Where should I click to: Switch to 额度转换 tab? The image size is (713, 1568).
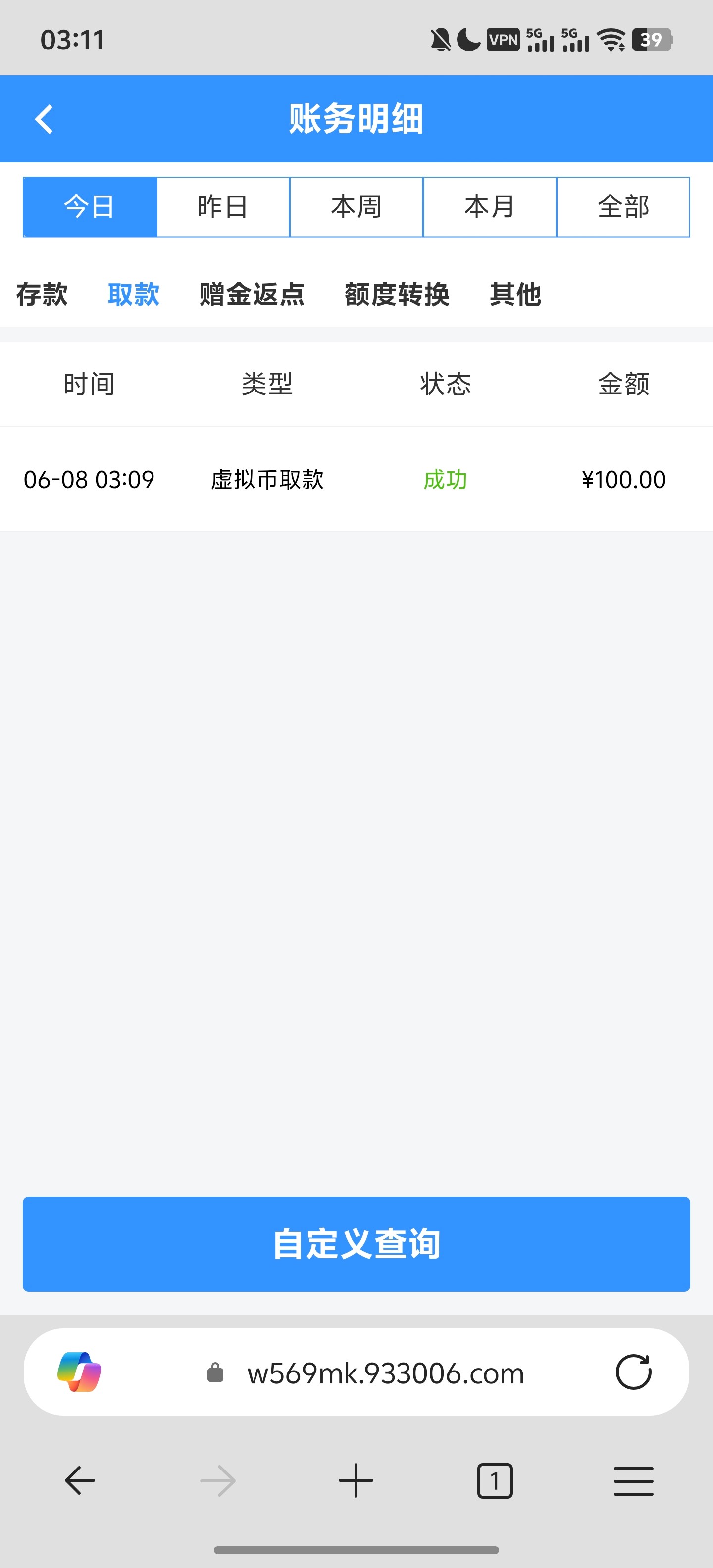pyautogui.click(x=397, y=294)
